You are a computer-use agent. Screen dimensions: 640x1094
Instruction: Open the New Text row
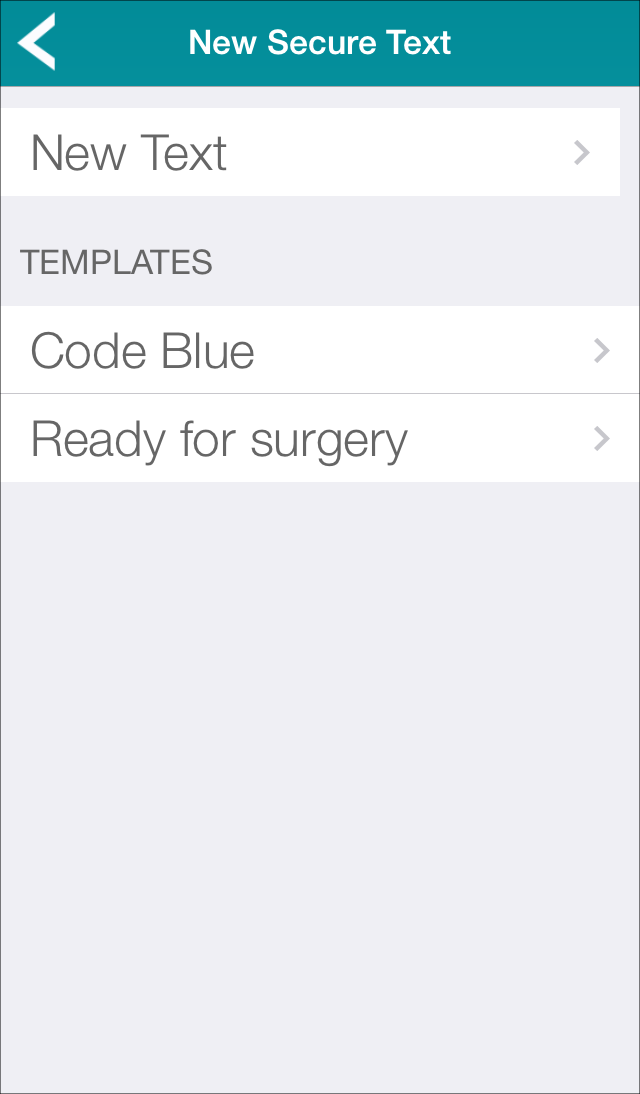point(310,153)
